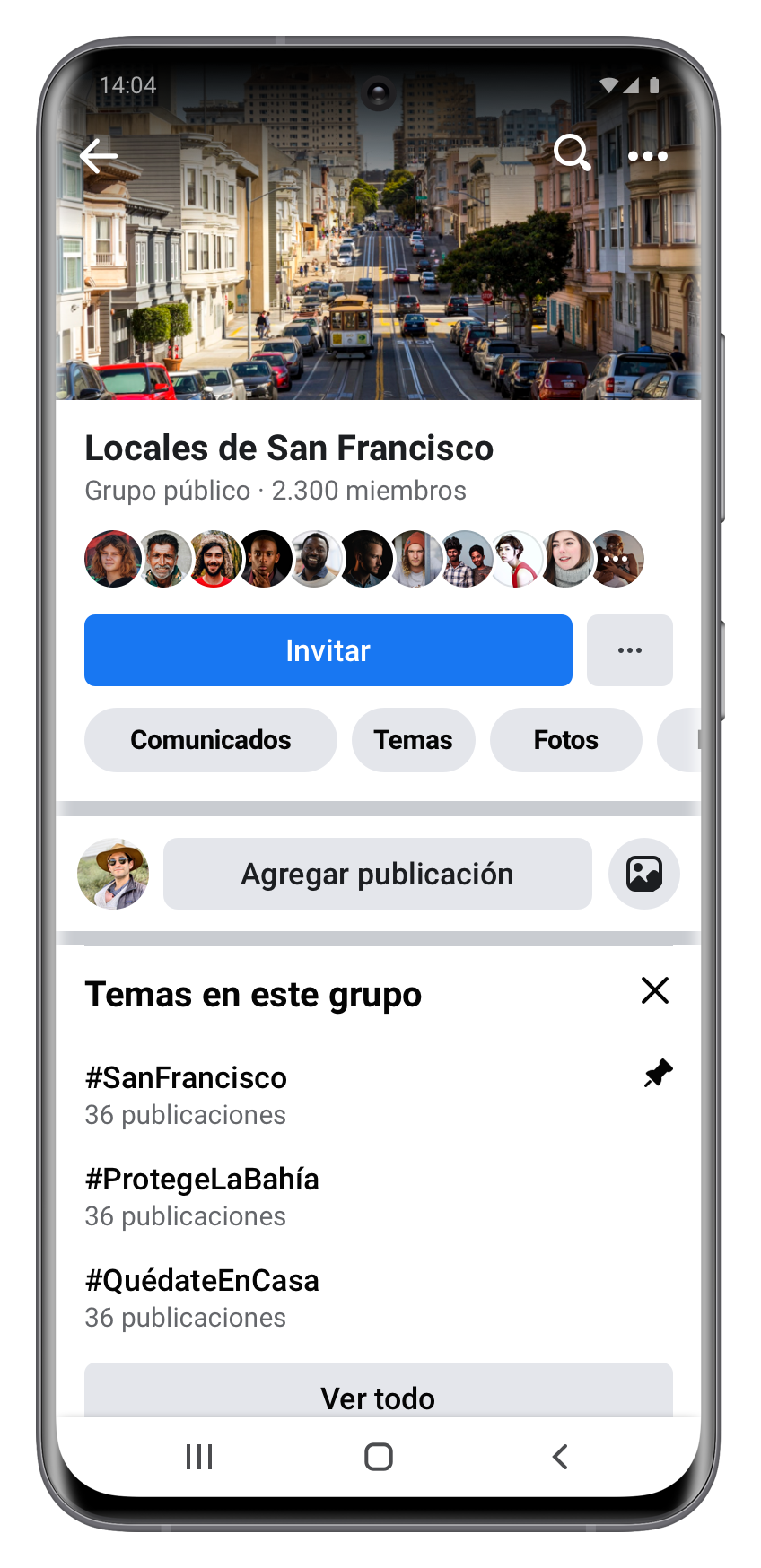The width and height of the screenshot is (761, 1568).
Task: Dismiss the Temas en este grupo section
Action: [655, 990]
